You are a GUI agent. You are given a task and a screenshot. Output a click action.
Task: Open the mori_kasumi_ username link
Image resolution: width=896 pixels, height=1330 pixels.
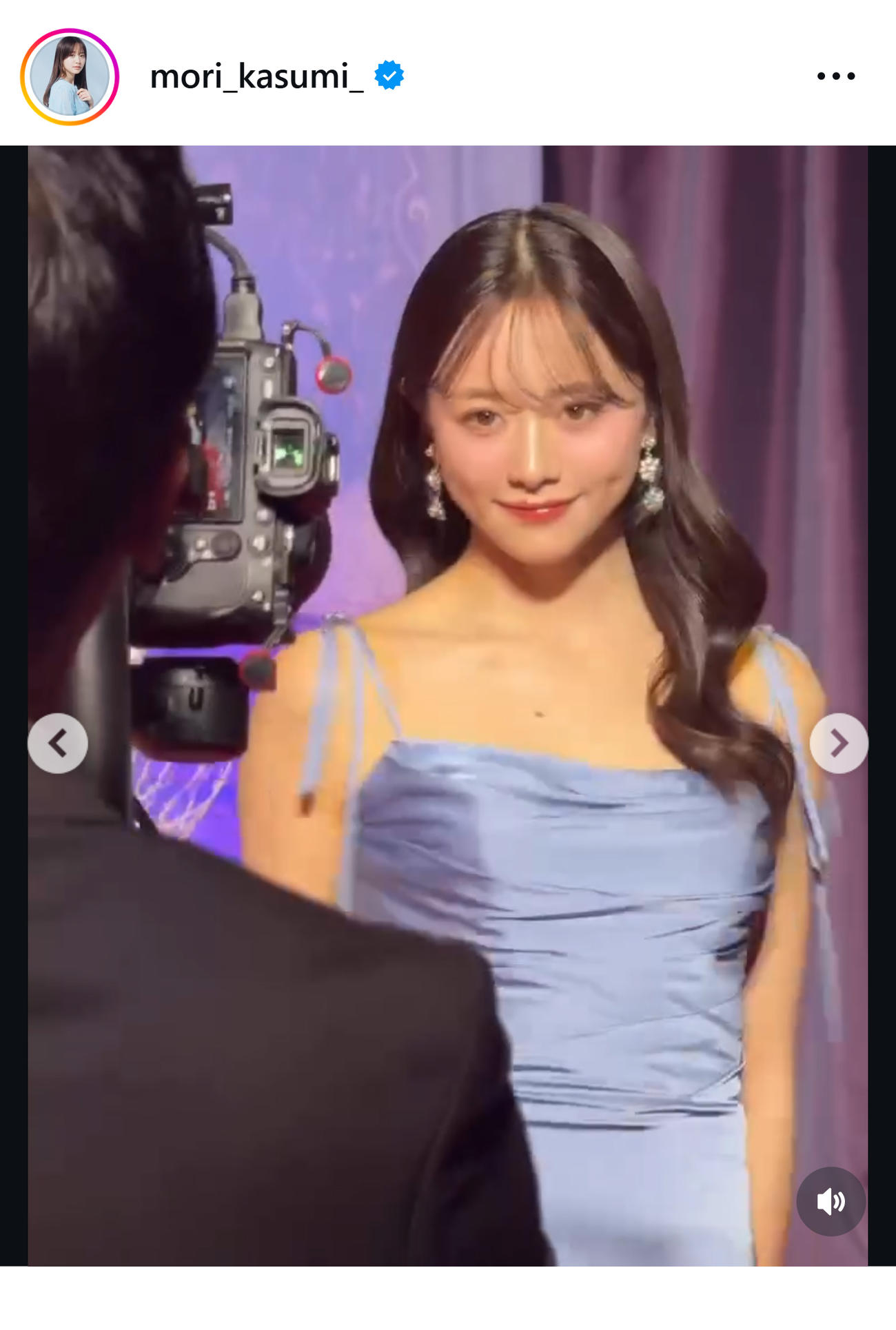coord(256,76)
